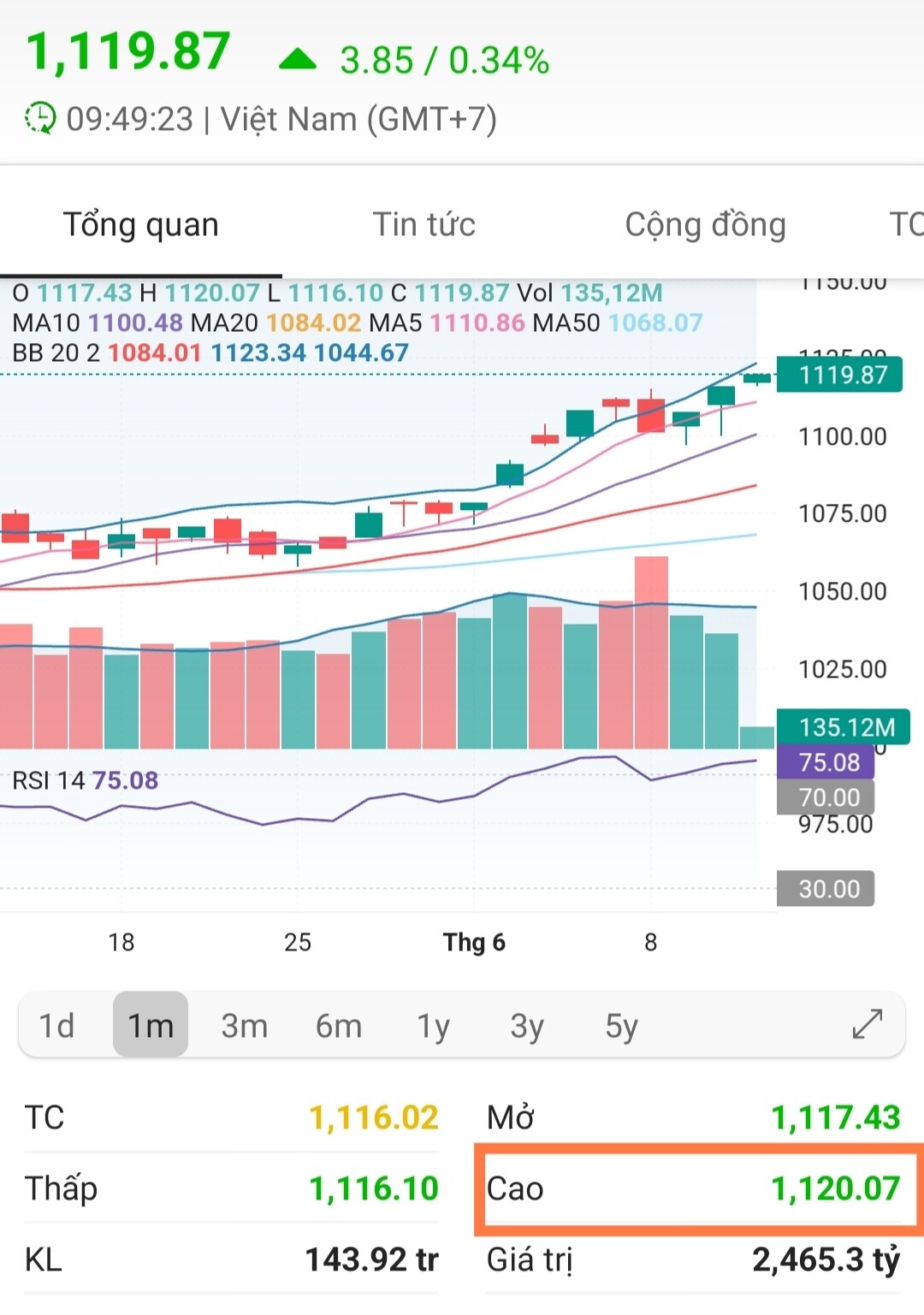
Task: Expand the chart to fullscreen
Action: (867, 1024)
